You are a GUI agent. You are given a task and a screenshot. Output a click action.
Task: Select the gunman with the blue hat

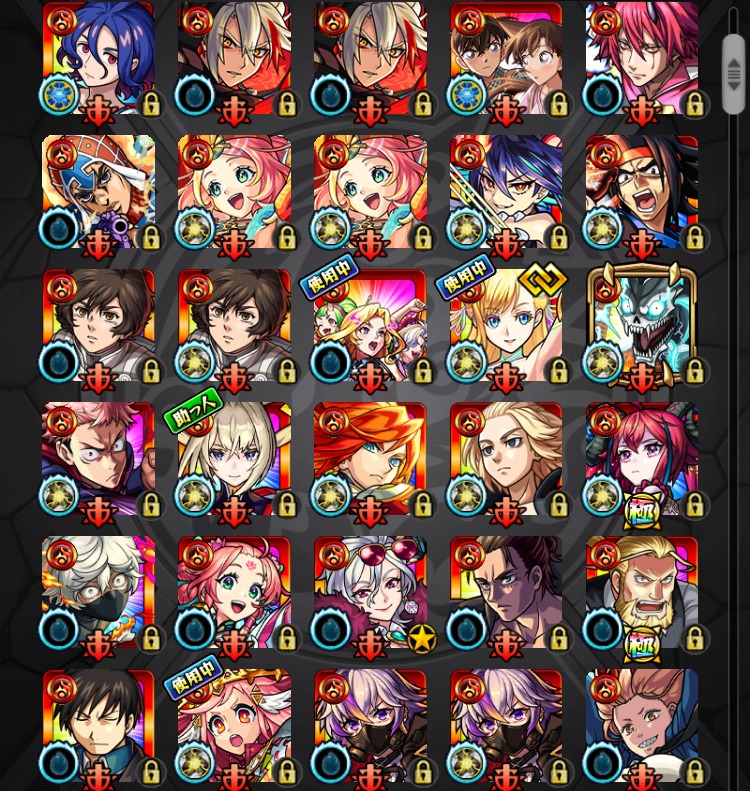98,191
